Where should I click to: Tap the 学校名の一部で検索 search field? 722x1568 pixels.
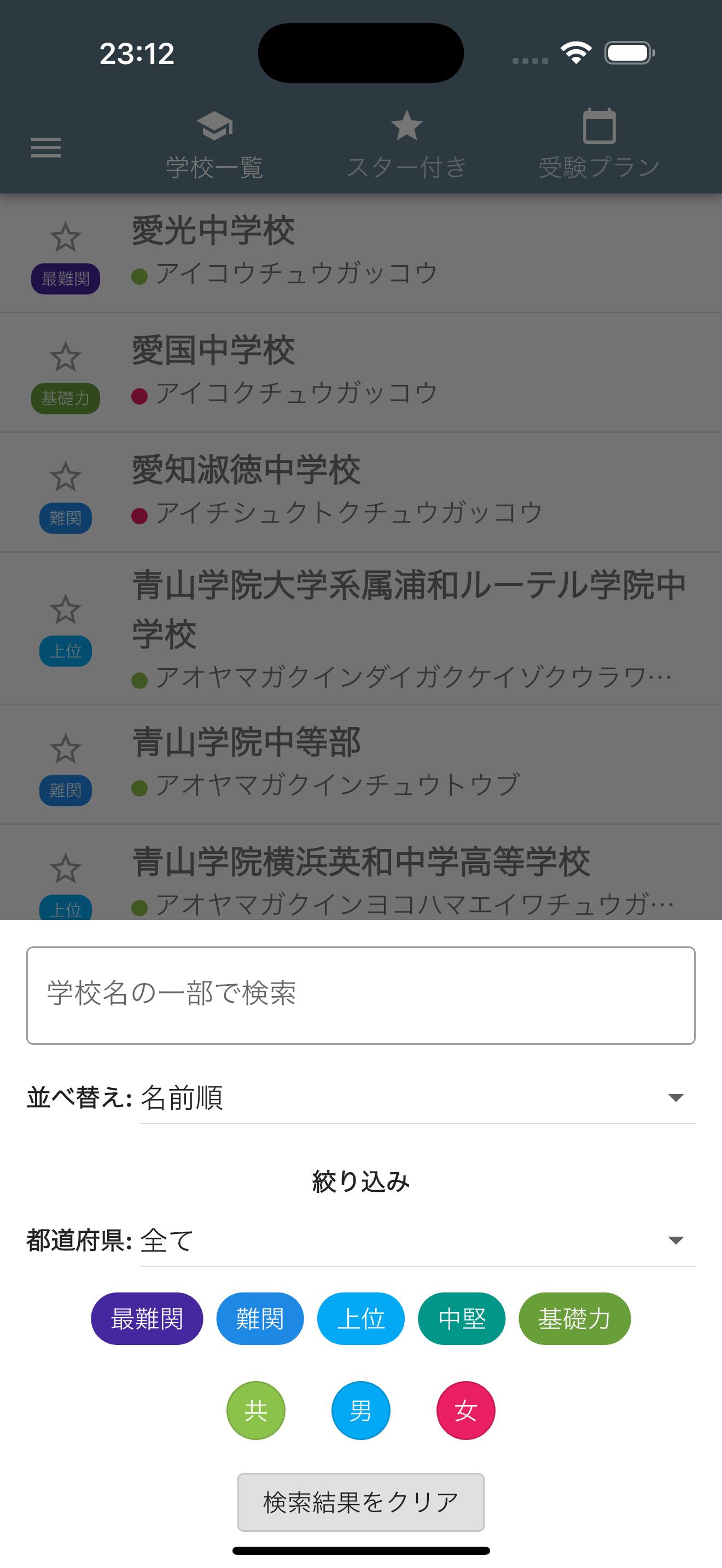[x=360, y=995]
